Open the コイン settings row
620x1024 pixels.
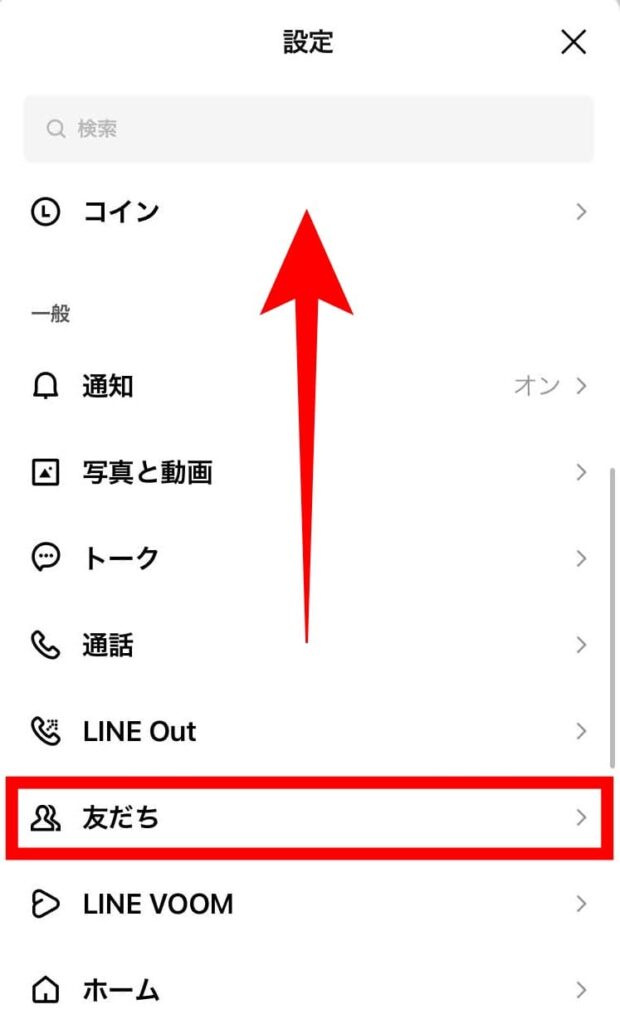click(x=308, y=212)
